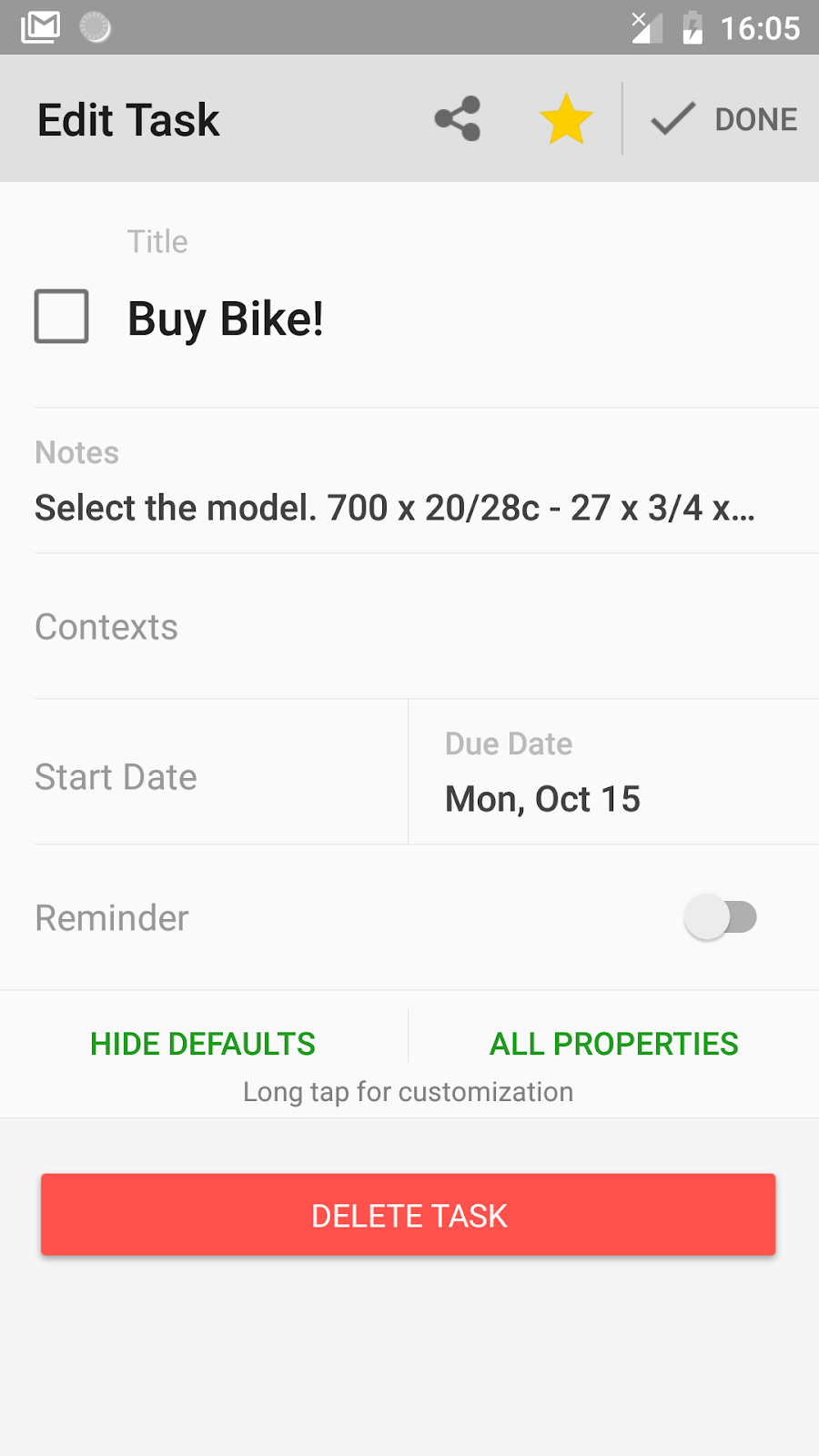This screenshot has height=1456, width=819.
Task: Tap HIDE DEFAULTS
Action: pos(203,1044)
